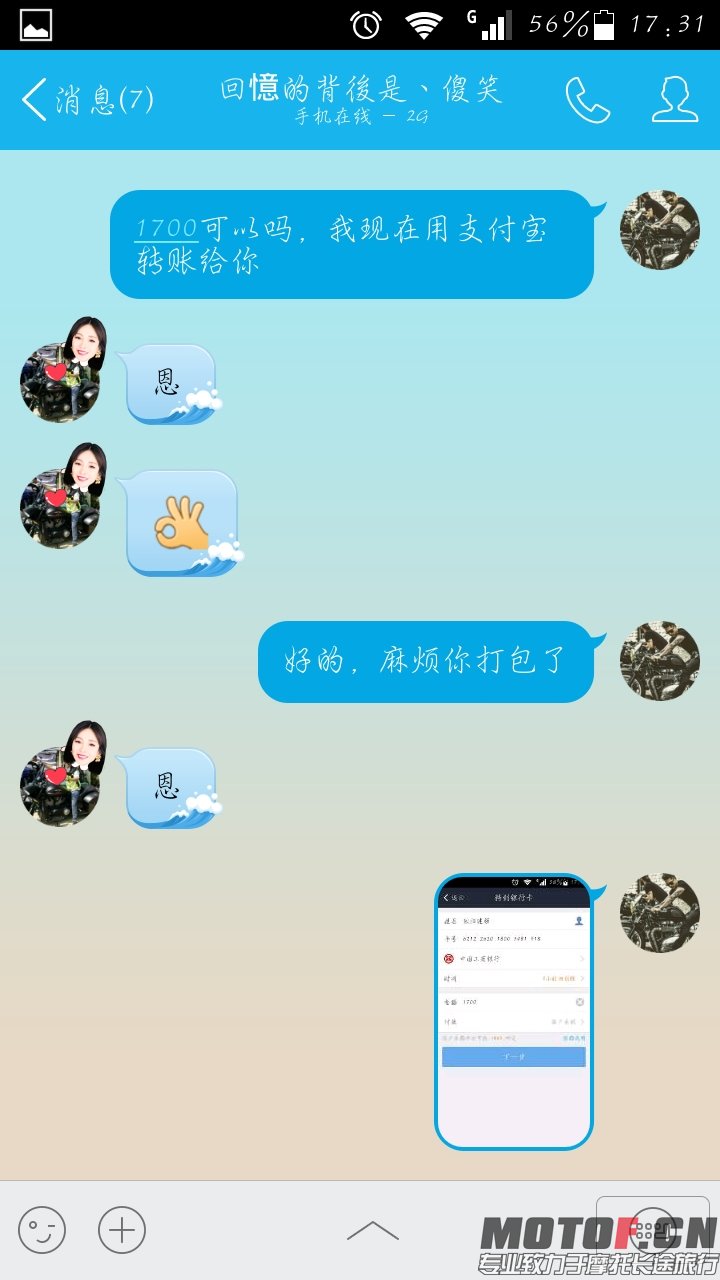The width and height of the screenshot is (720, 1280).
Task: Open my avatar beside the 好的 message
Action: click(x=659, y=661)
